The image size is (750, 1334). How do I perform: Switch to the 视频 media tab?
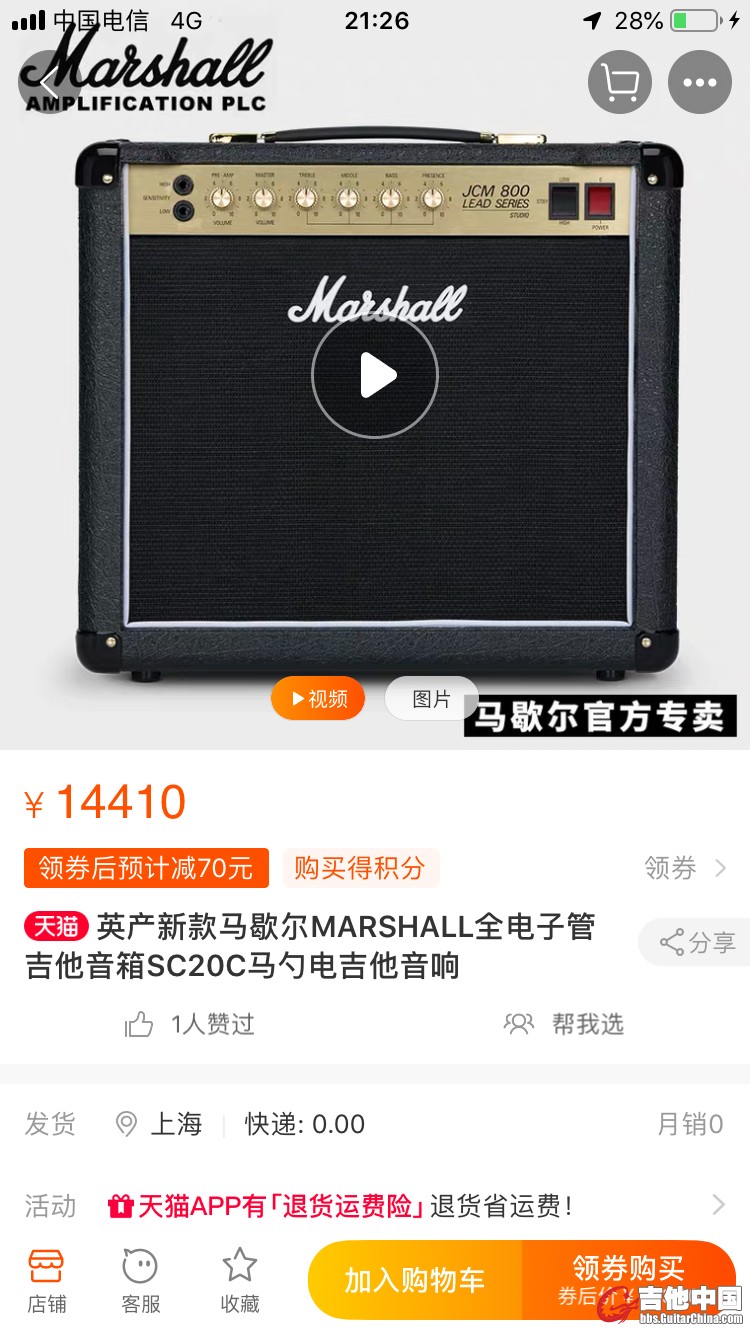(318, 699)
